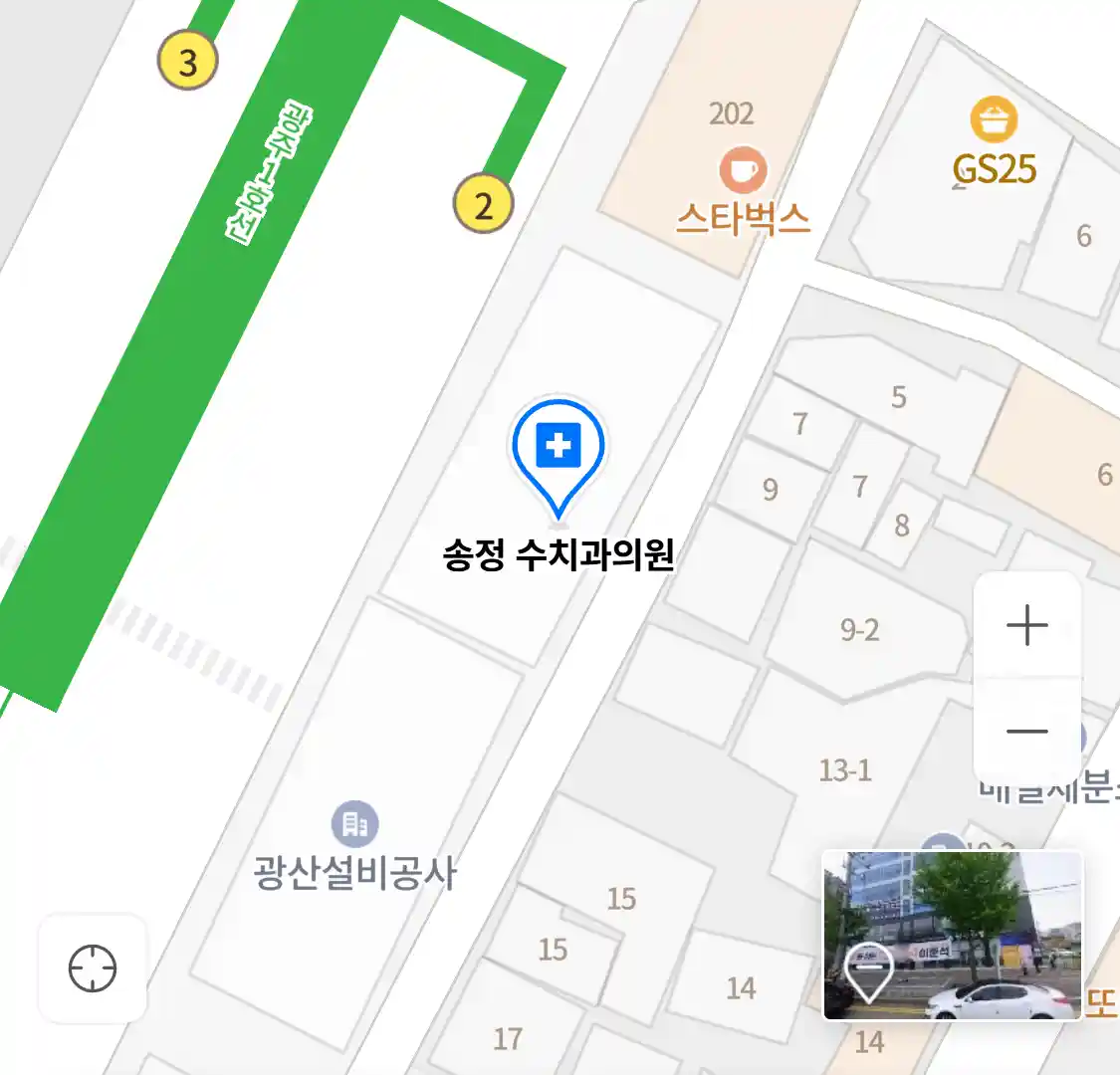
Task: Open the street view thumbnail
Action: pos(952,936)
